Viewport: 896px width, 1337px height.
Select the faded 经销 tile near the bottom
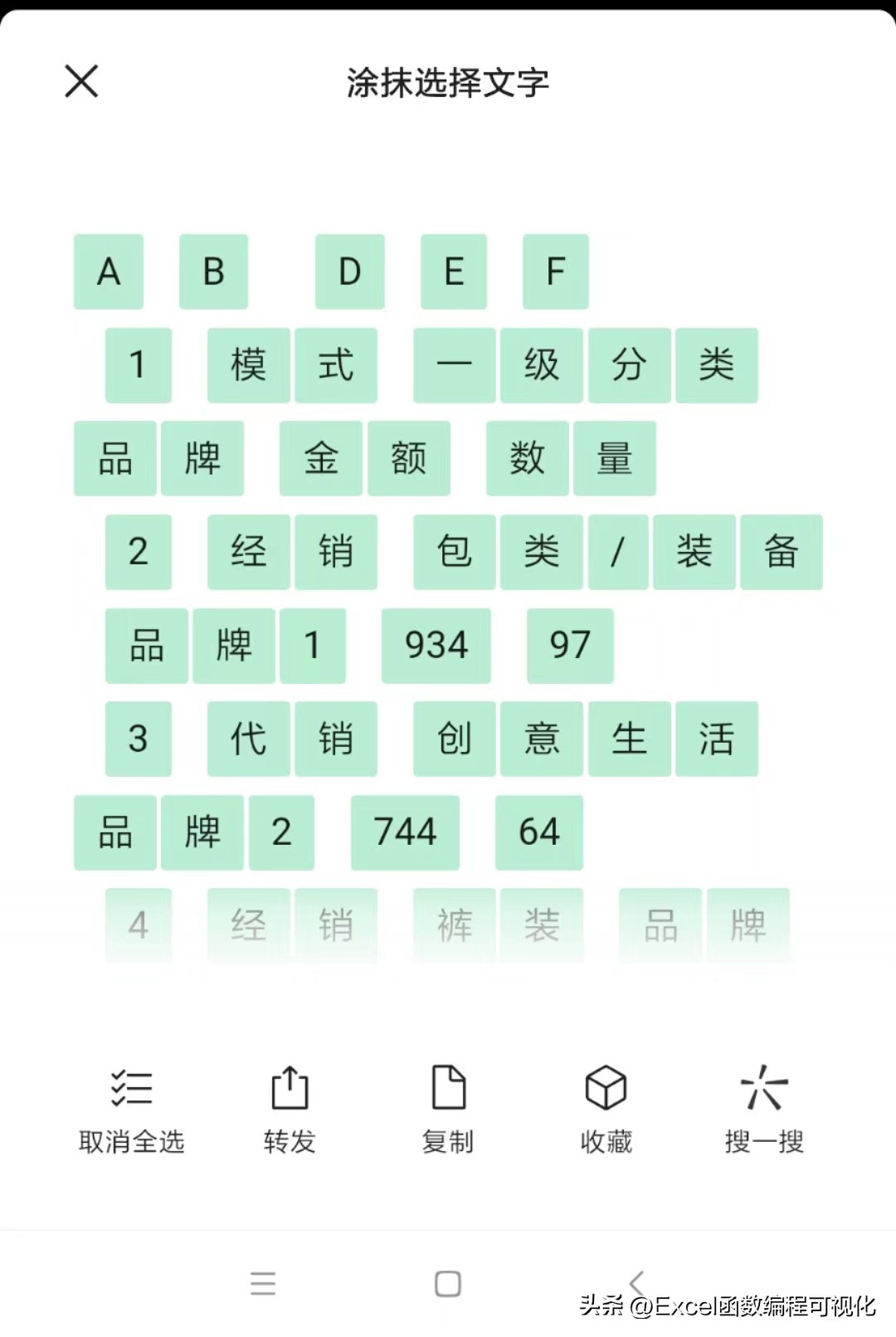coord(292,924)
